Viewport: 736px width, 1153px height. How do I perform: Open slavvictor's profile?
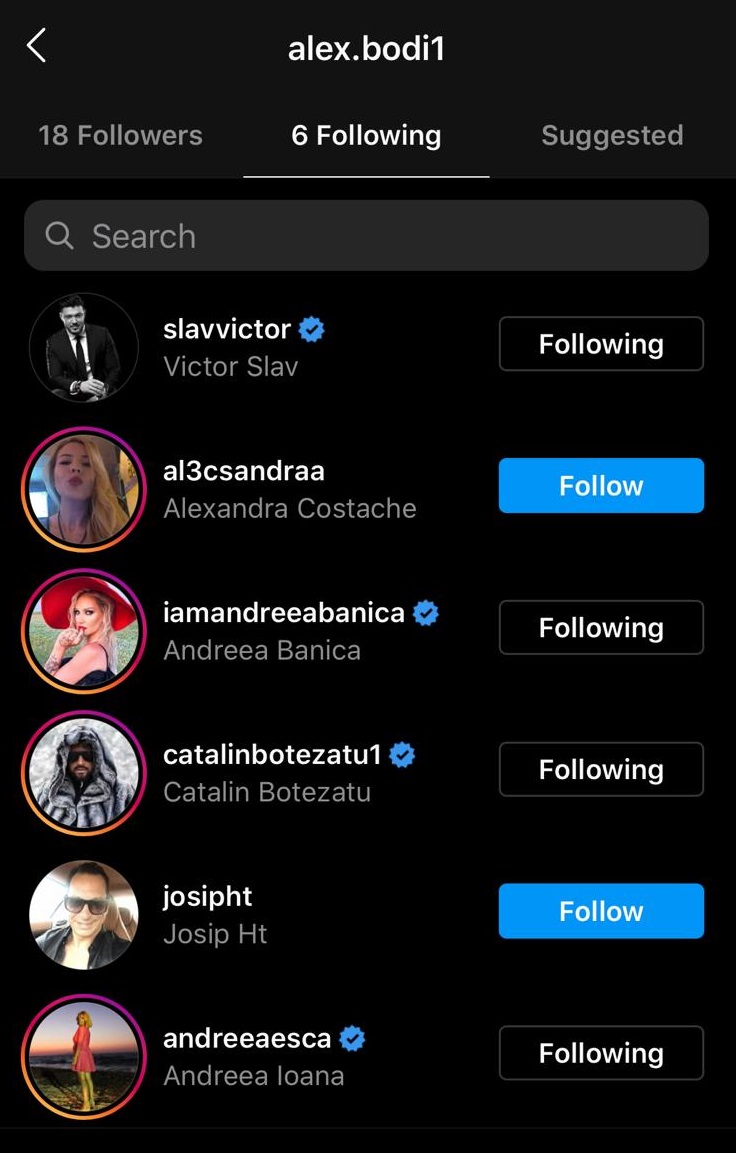226,329
